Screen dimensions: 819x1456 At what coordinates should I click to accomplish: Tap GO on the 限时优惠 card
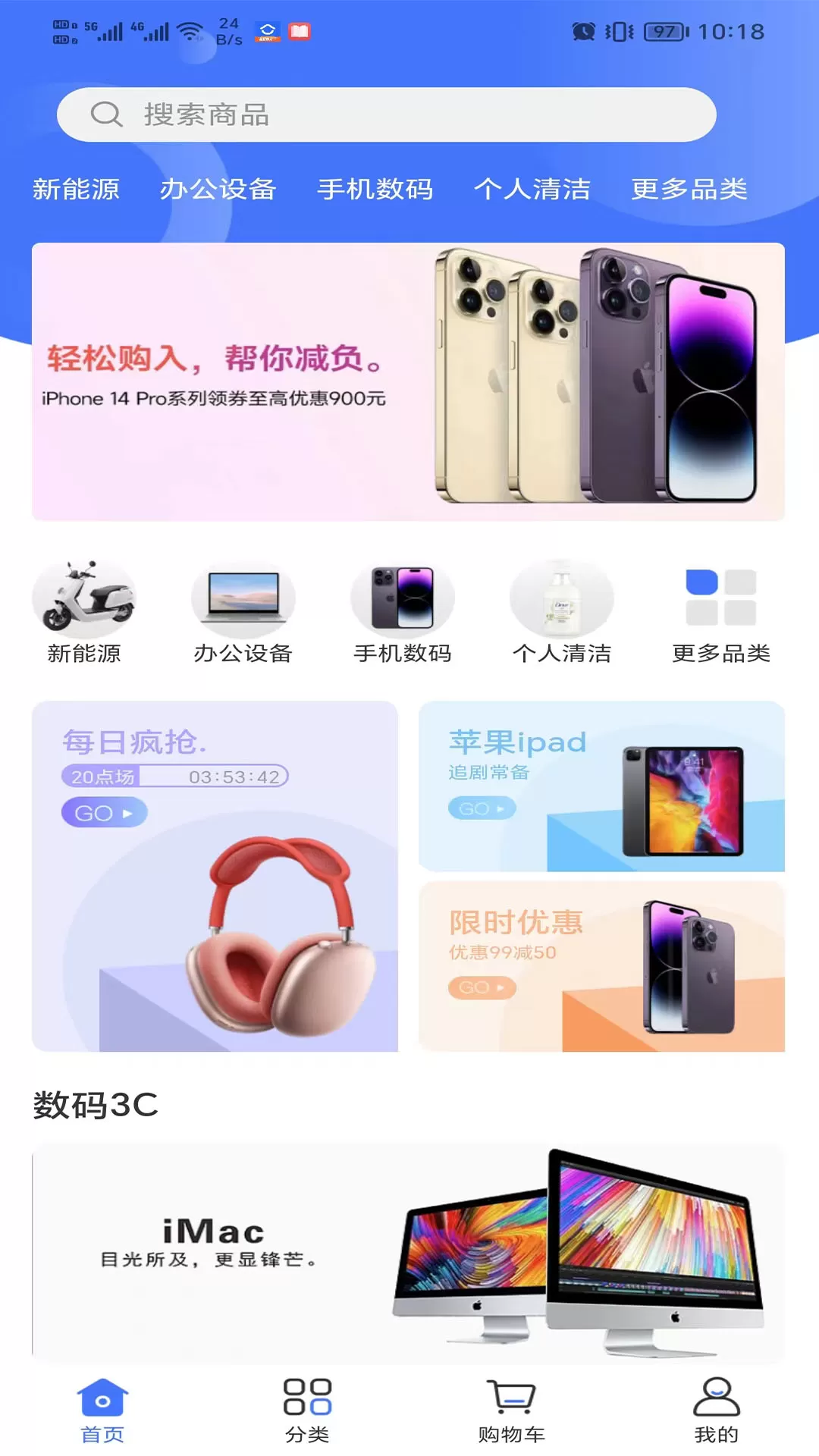pos(482,987)
